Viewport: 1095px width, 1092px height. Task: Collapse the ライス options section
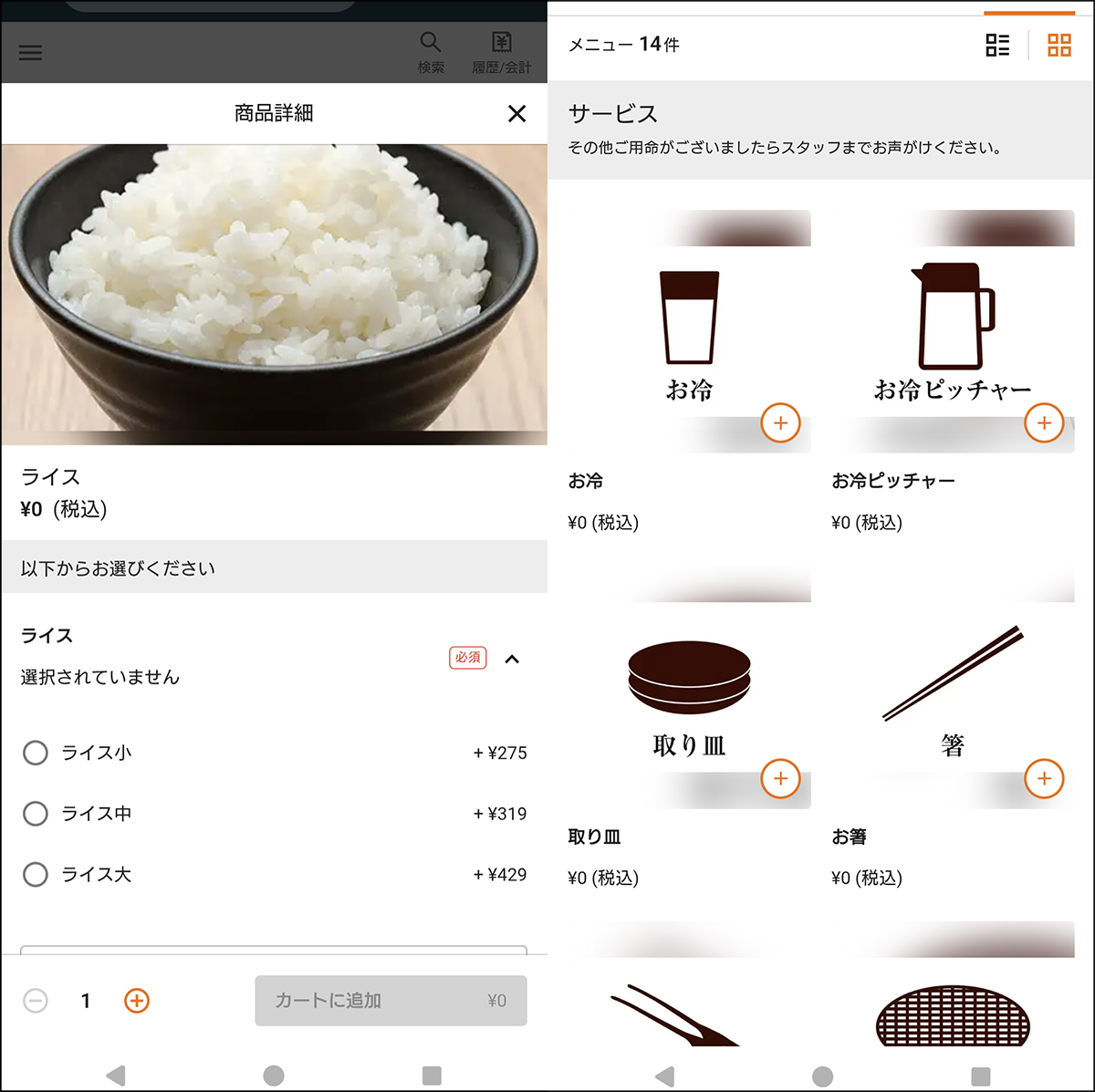(x=512, y=659)
